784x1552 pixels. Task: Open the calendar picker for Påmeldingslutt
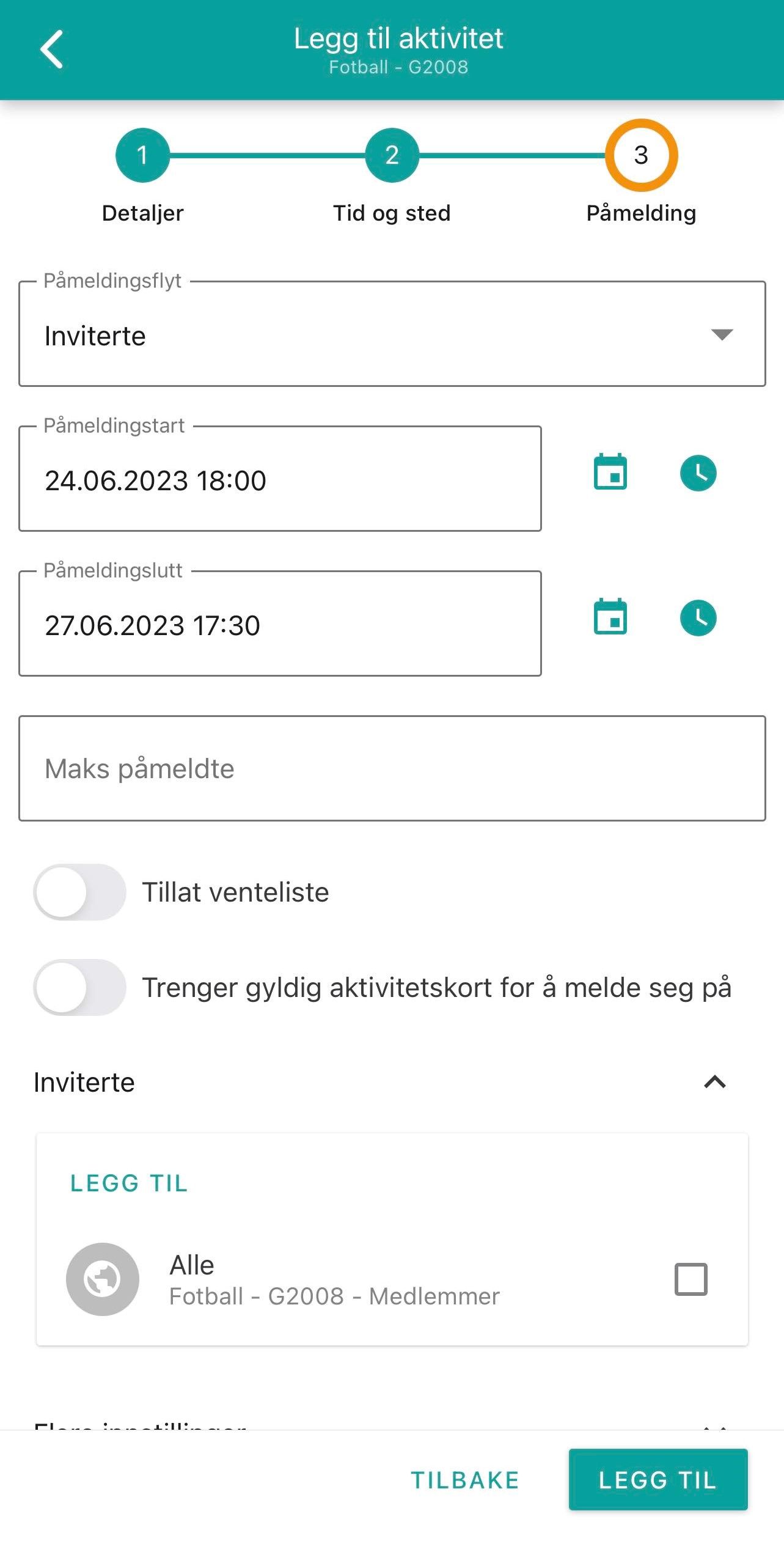click(x=610, y=618)
